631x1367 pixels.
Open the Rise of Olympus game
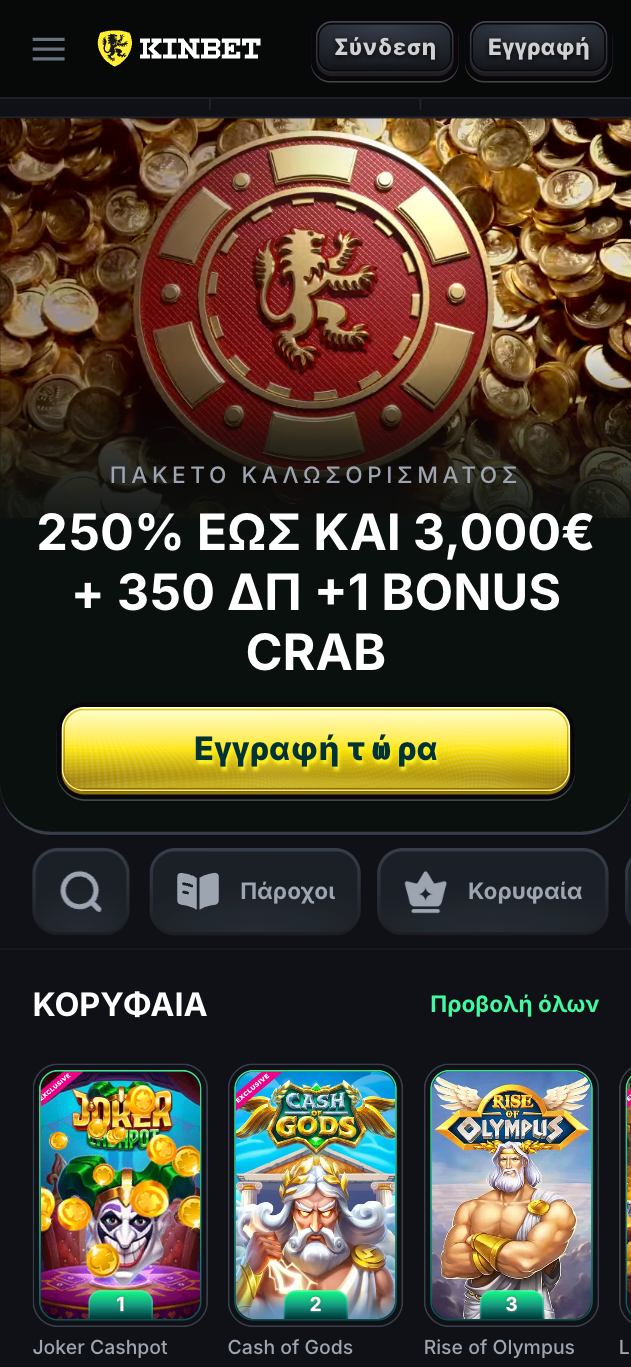coord(511,1195)
